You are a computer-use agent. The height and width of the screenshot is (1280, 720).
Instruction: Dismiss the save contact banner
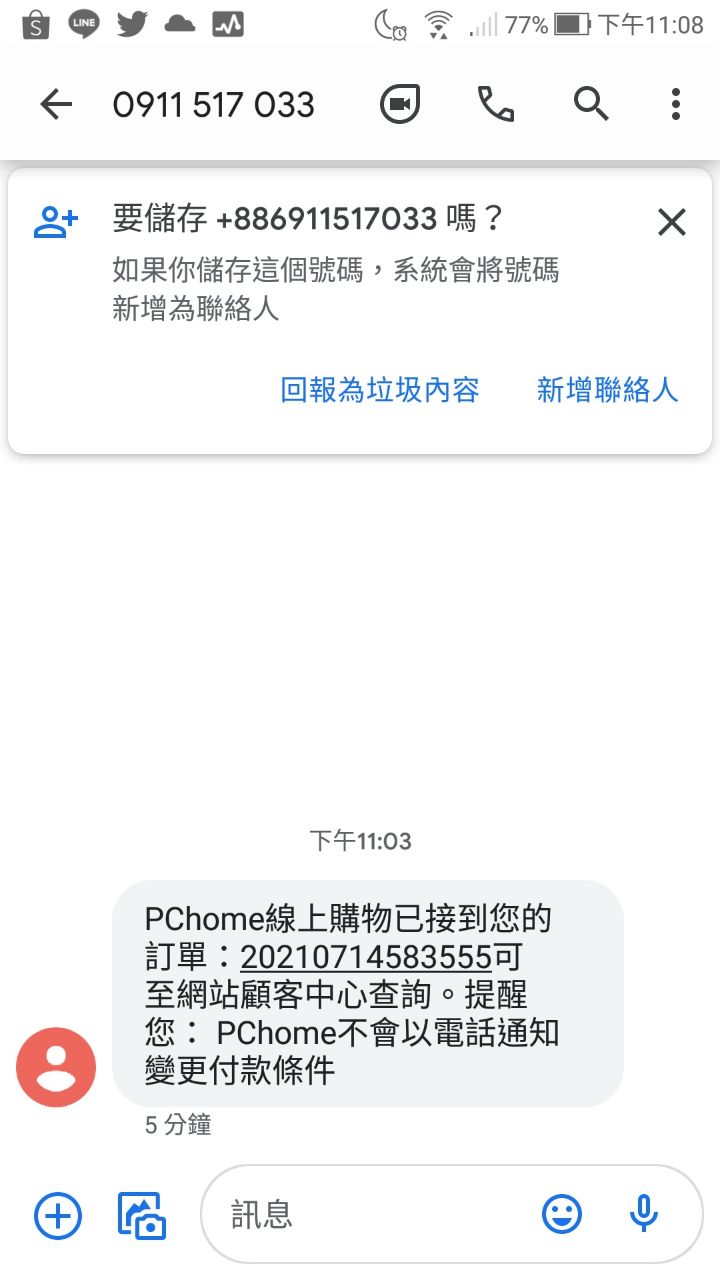672,222
